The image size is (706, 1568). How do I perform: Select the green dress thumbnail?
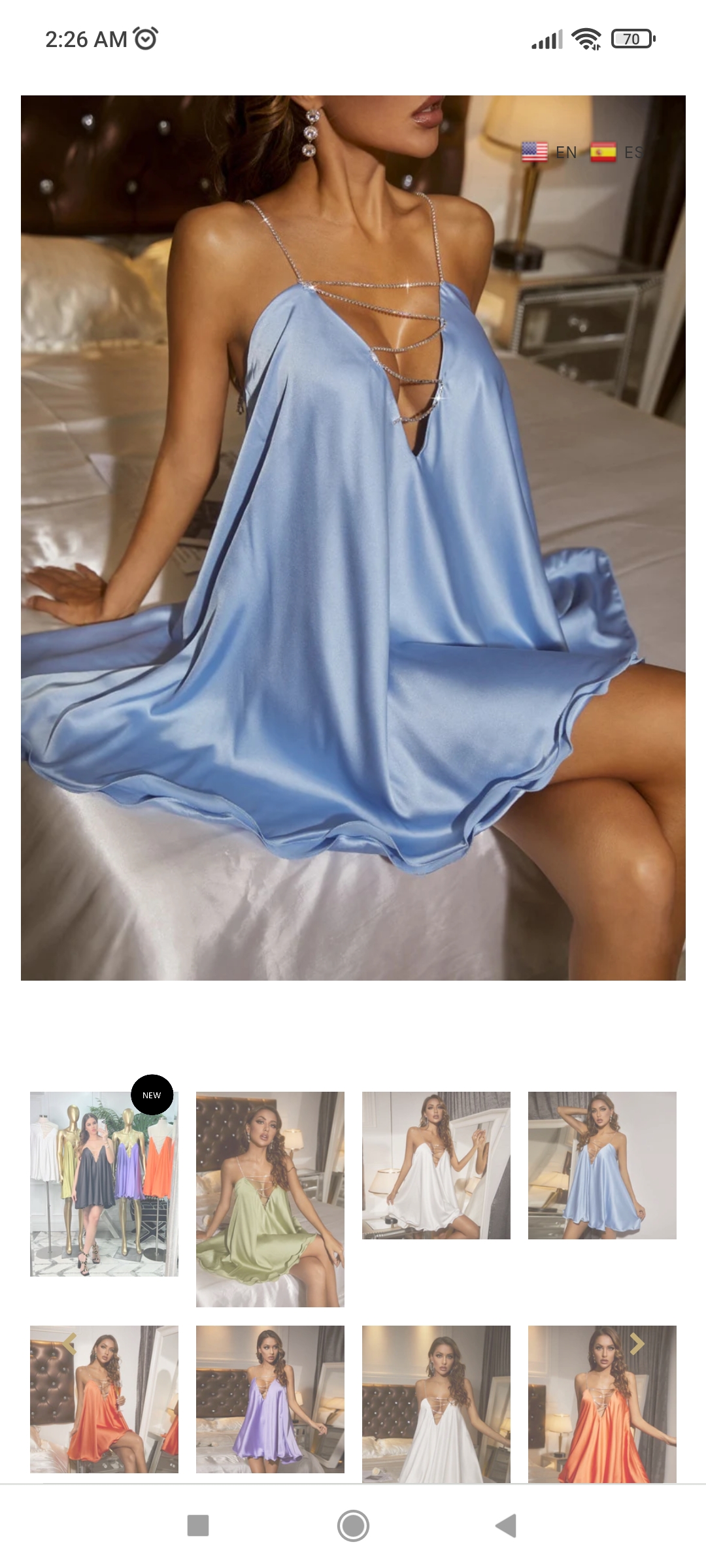click(270, 1199)
